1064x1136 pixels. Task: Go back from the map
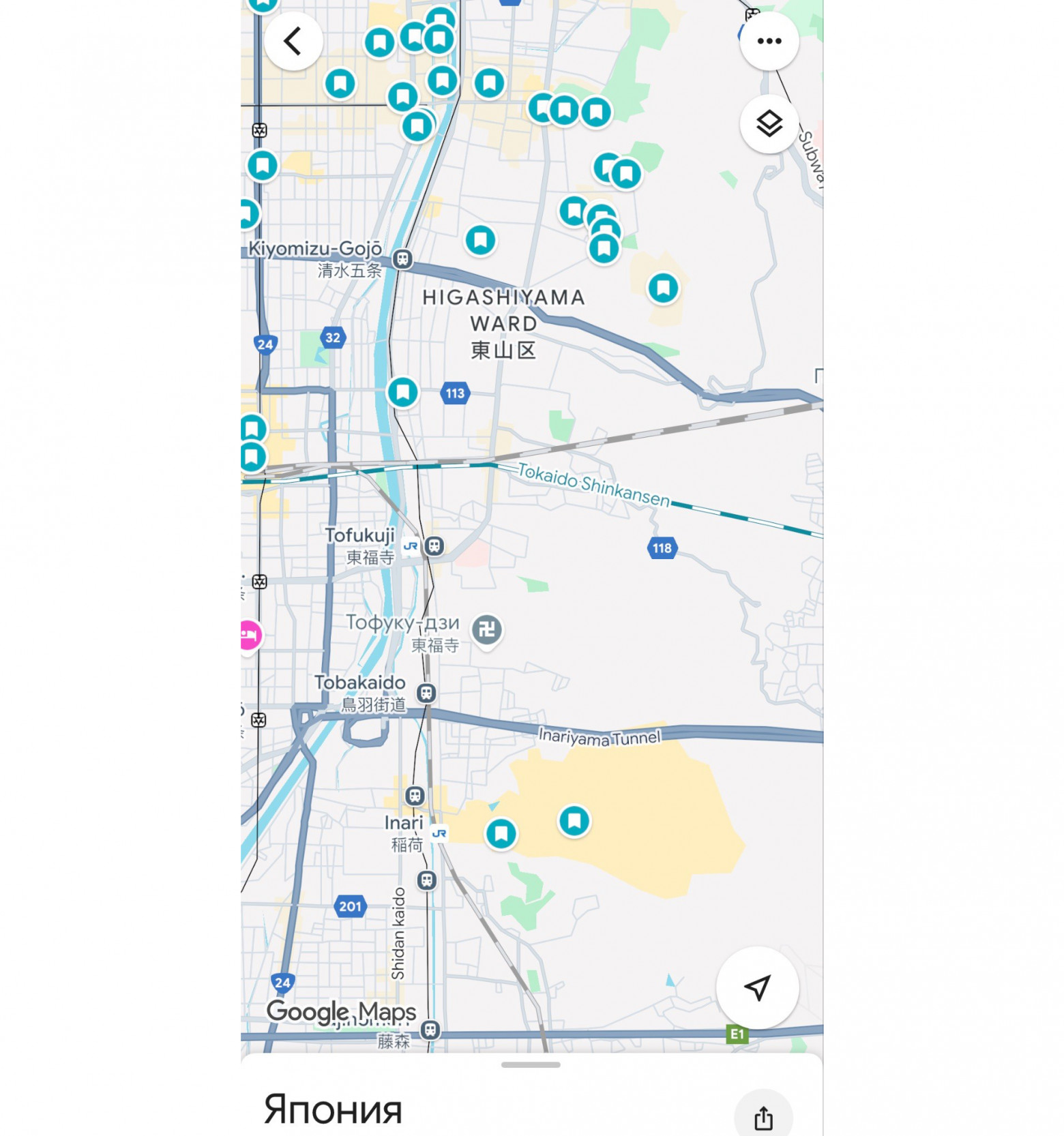pyautogui.click(x=293, y=41)
